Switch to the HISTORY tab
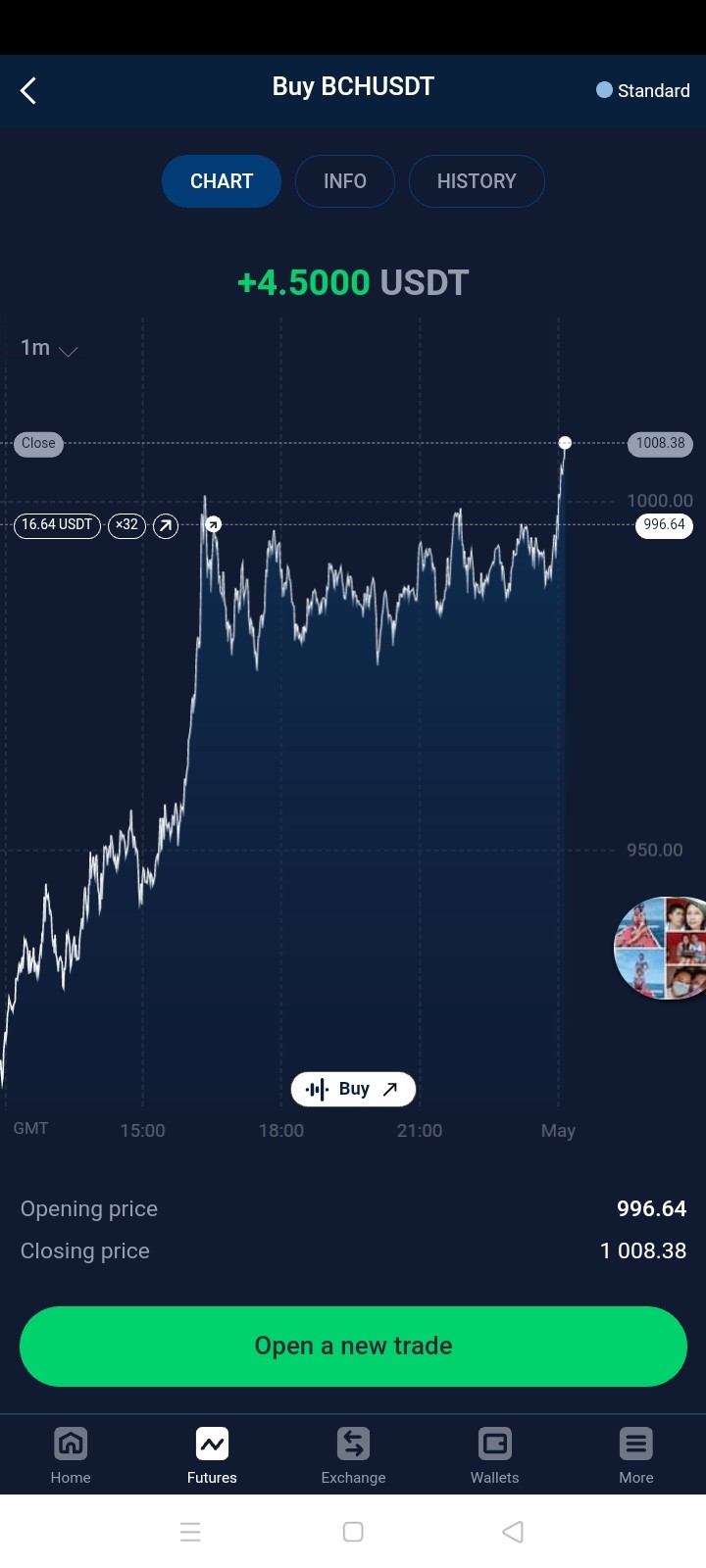The width and height of the screenshot is (706, 1568). click(477, 181)
